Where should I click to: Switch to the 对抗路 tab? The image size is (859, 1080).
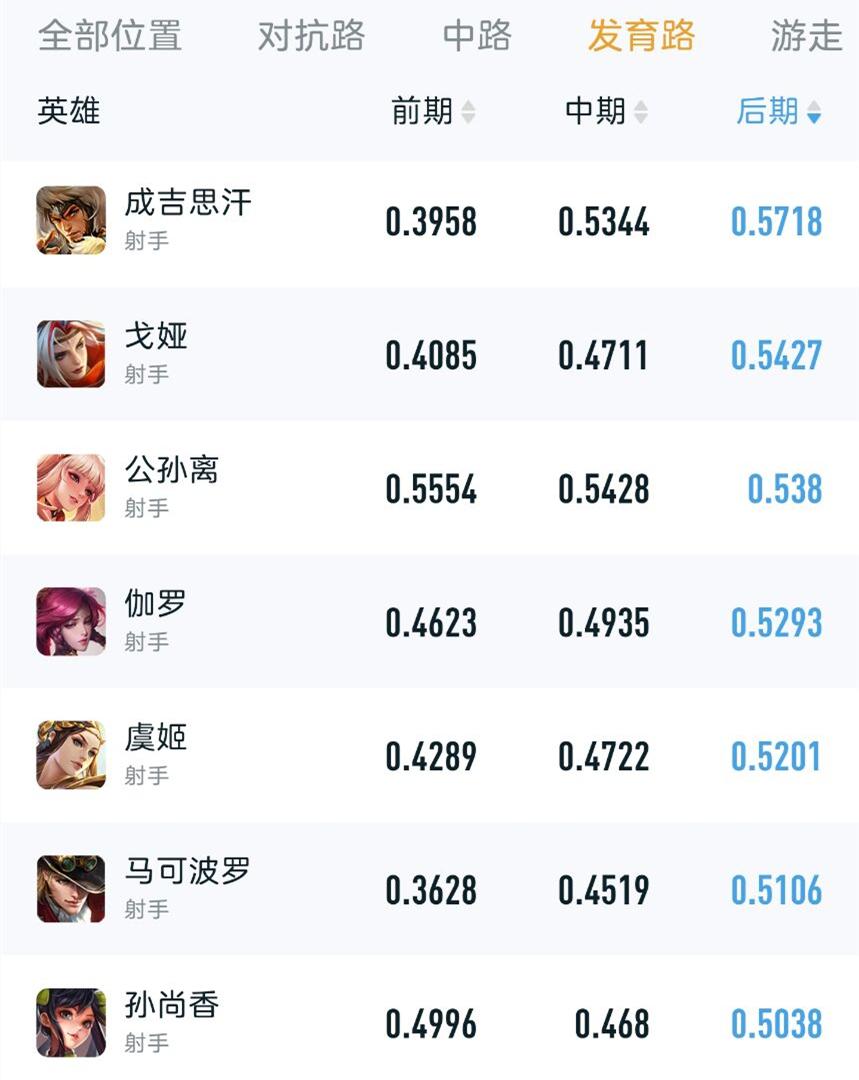coord(311,36)
